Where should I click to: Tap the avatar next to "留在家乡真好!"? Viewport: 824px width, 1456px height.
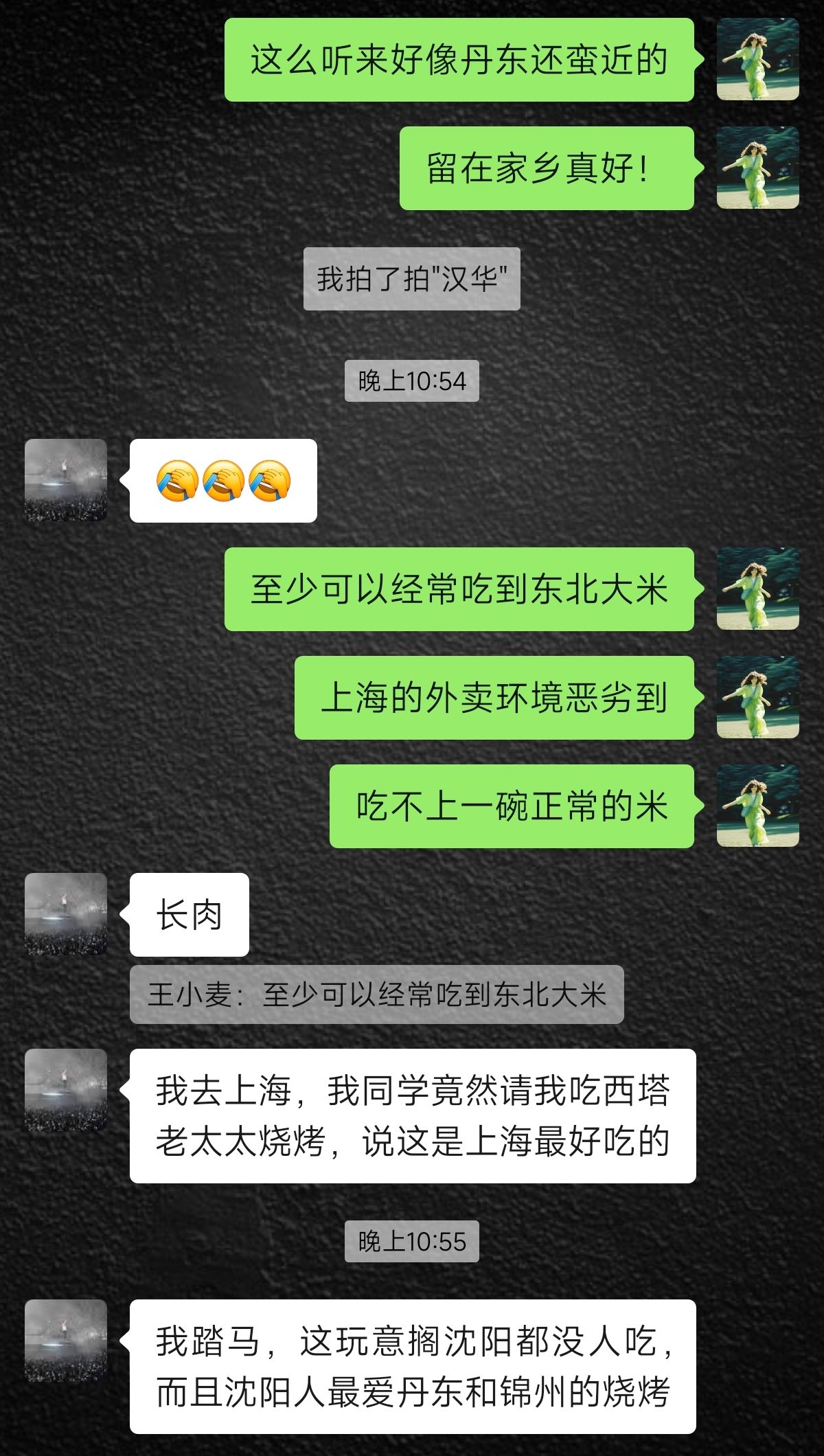pyautogui.click(x=757, y=168)
